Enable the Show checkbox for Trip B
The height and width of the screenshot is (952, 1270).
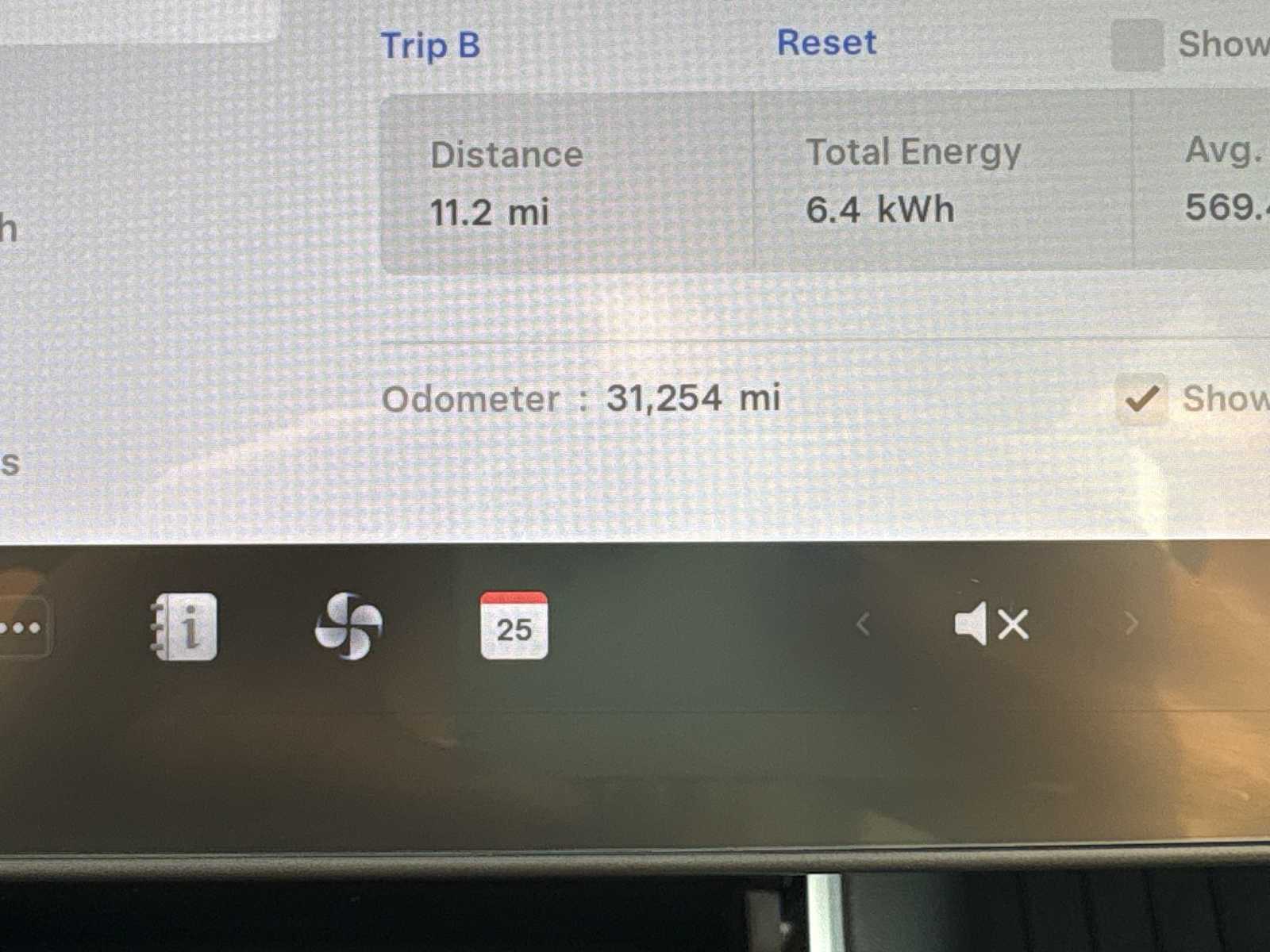click(x=1137, y=44)
